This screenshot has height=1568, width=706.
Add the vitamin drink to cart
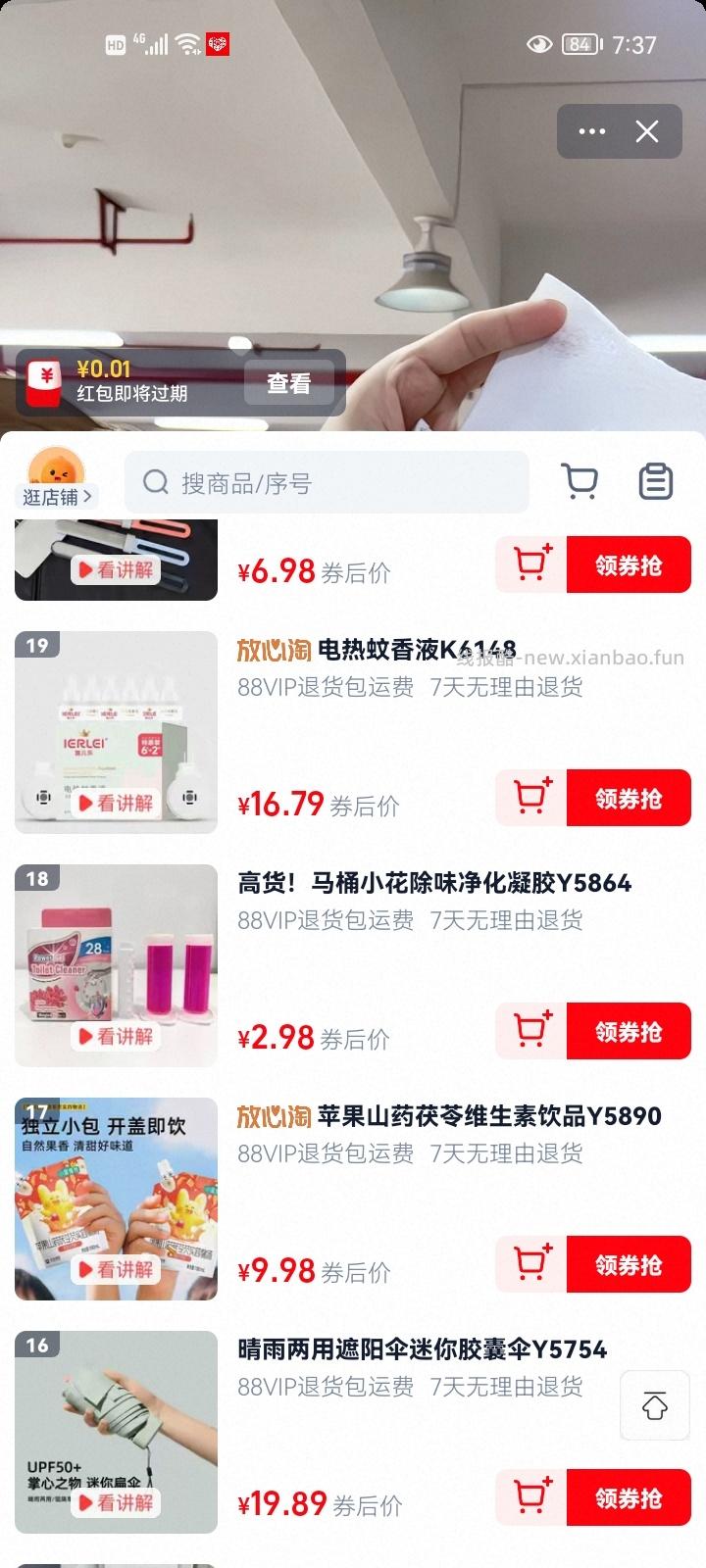coord(530,1263)
